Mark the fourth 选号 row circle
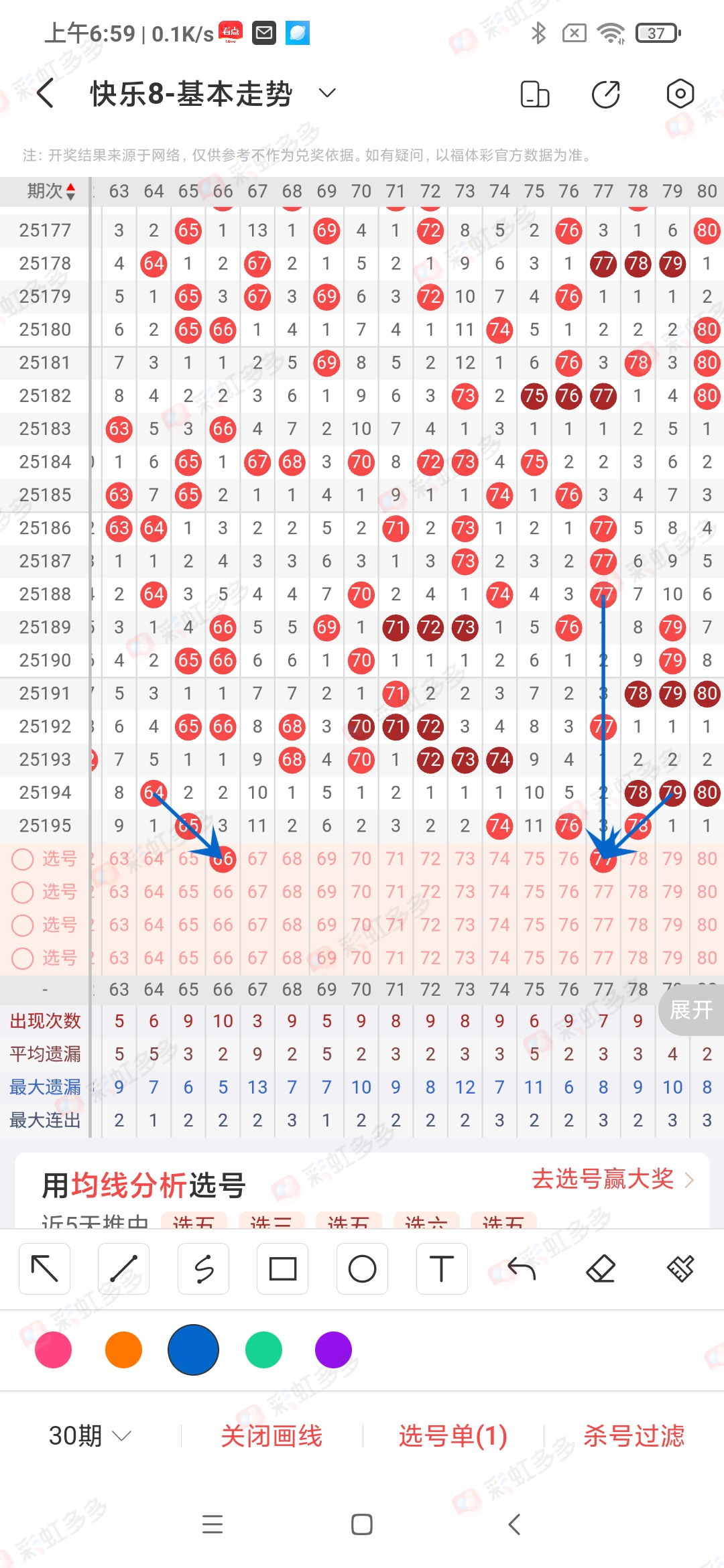This screenshot has width=724, height=1568. pos(24,959)
